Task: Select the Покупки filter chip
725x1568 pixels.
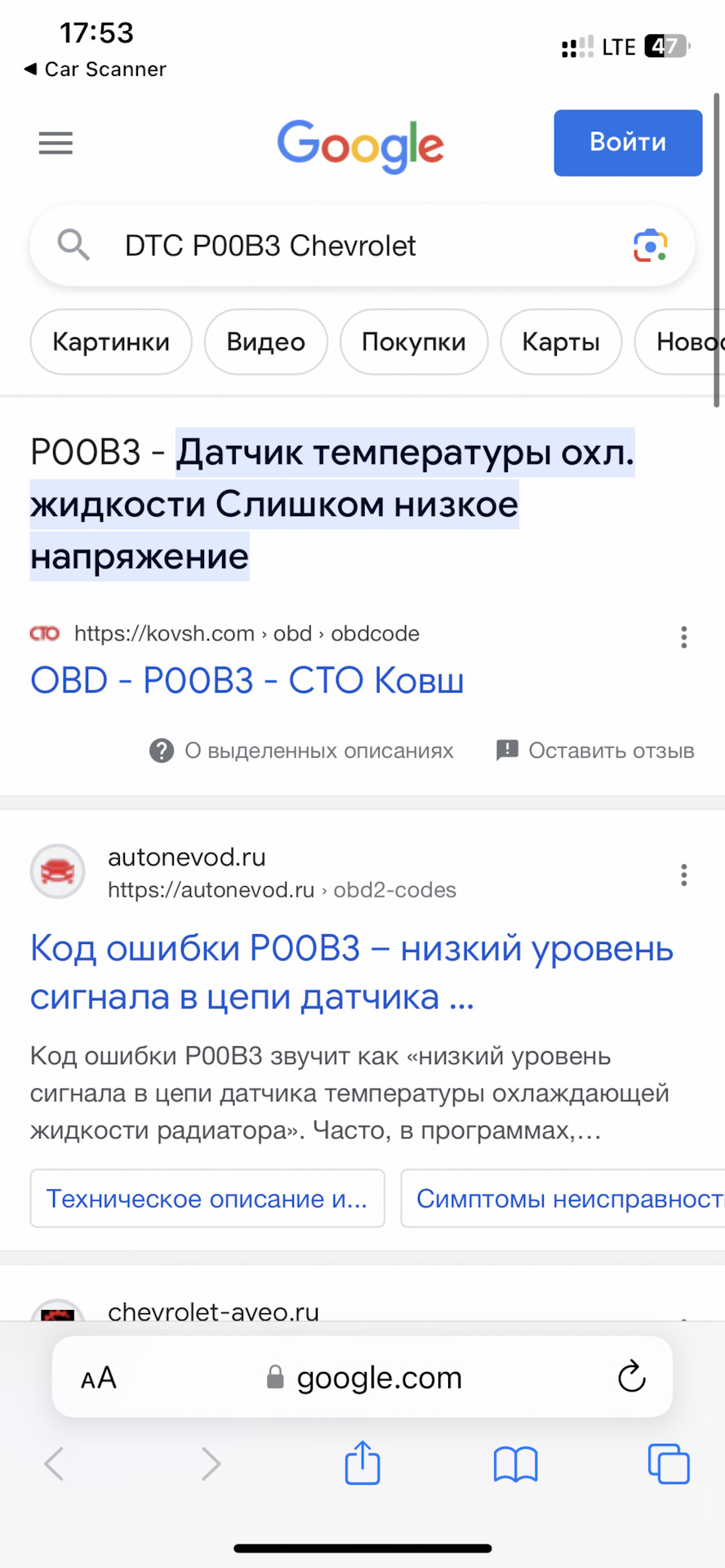Action: (413, 342)
